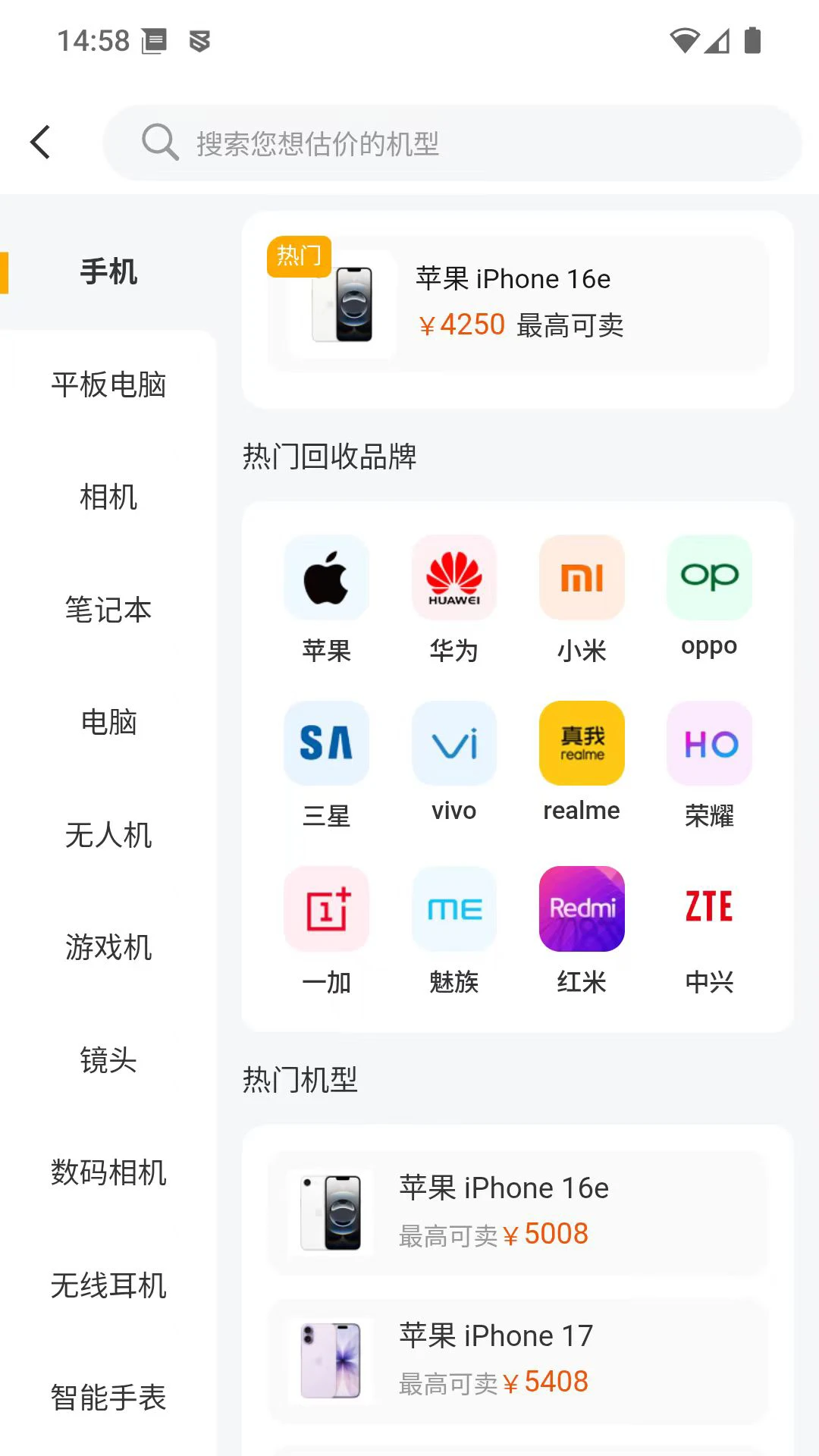Select the 苹果 (Apple) brand icon
The height and width of the screenshot is (1456, 819).
(326, 577)
